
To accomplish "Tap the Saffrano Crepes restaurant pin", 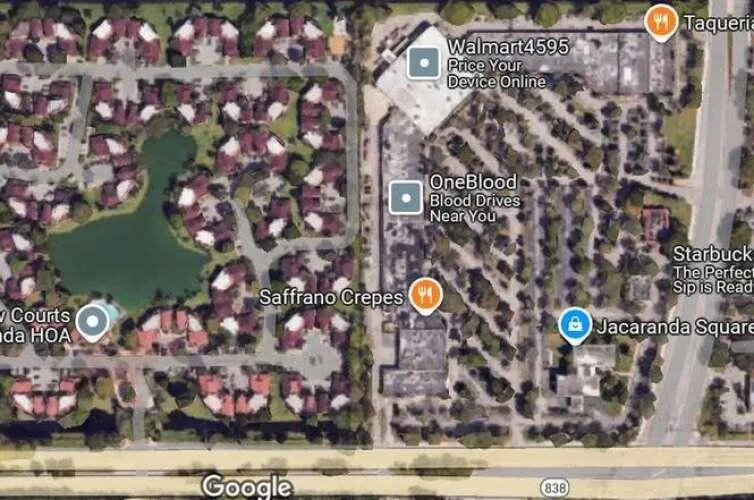I will point(426,296).
